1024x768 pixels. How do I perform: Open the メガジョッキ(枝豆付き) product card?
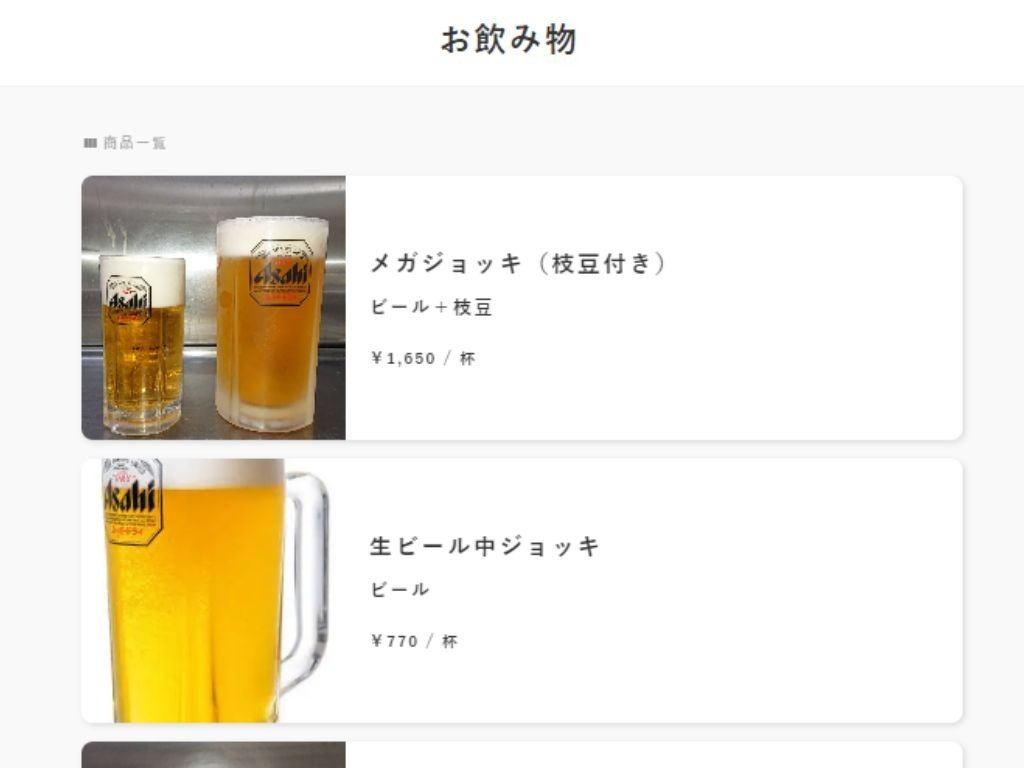tap(520, 308)
